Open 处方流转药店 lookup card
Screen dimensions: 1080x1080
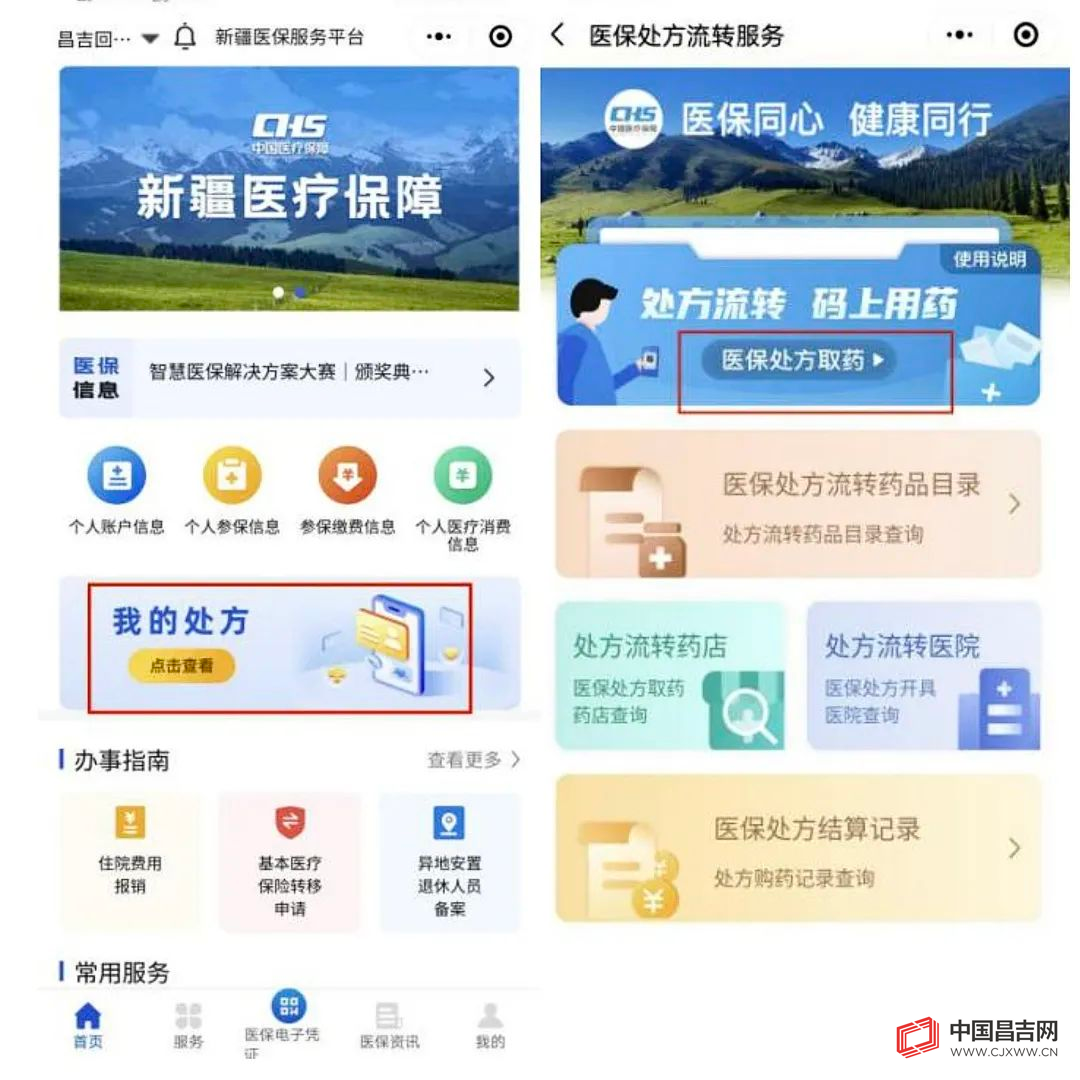[670, 677]
